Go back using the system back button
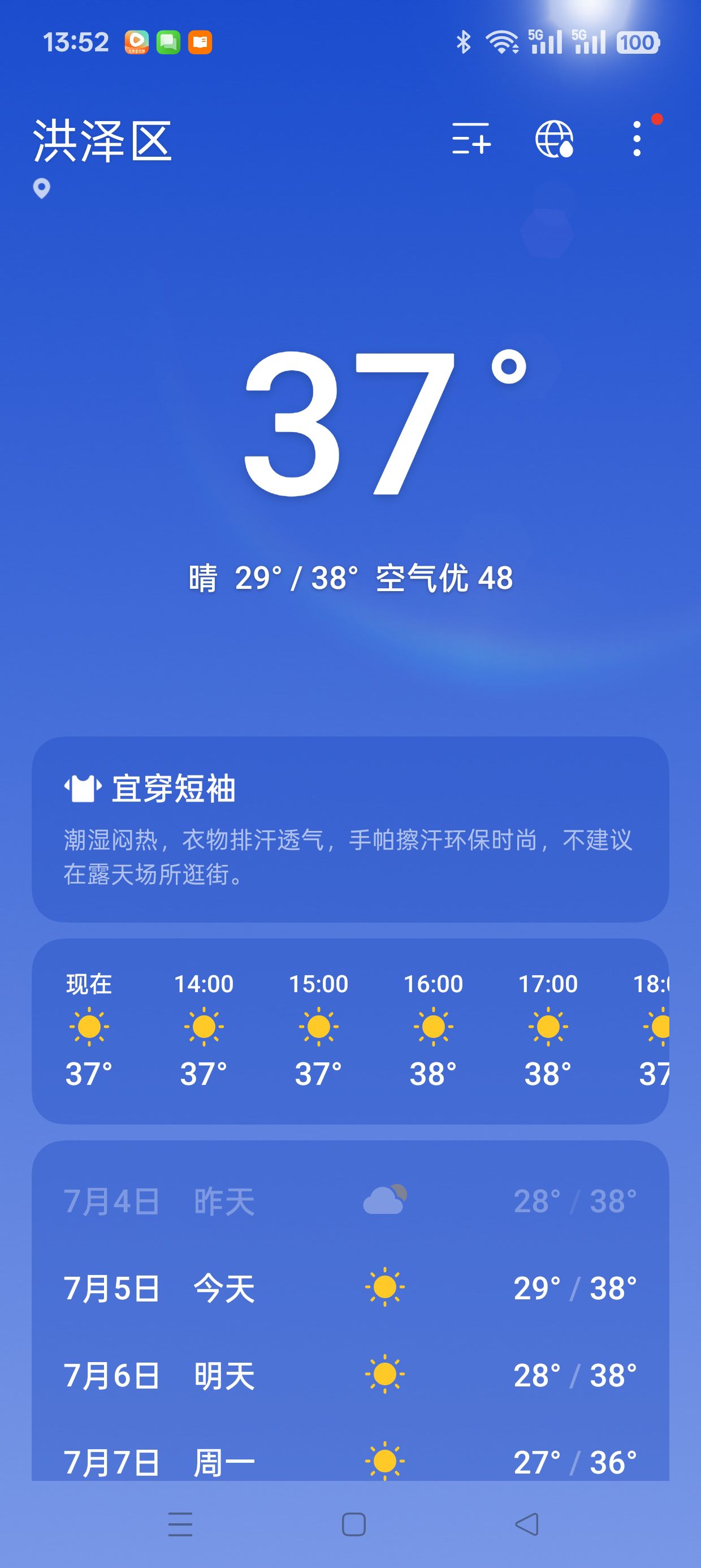Screen dimensions: 701x1568 point(527,1525)
